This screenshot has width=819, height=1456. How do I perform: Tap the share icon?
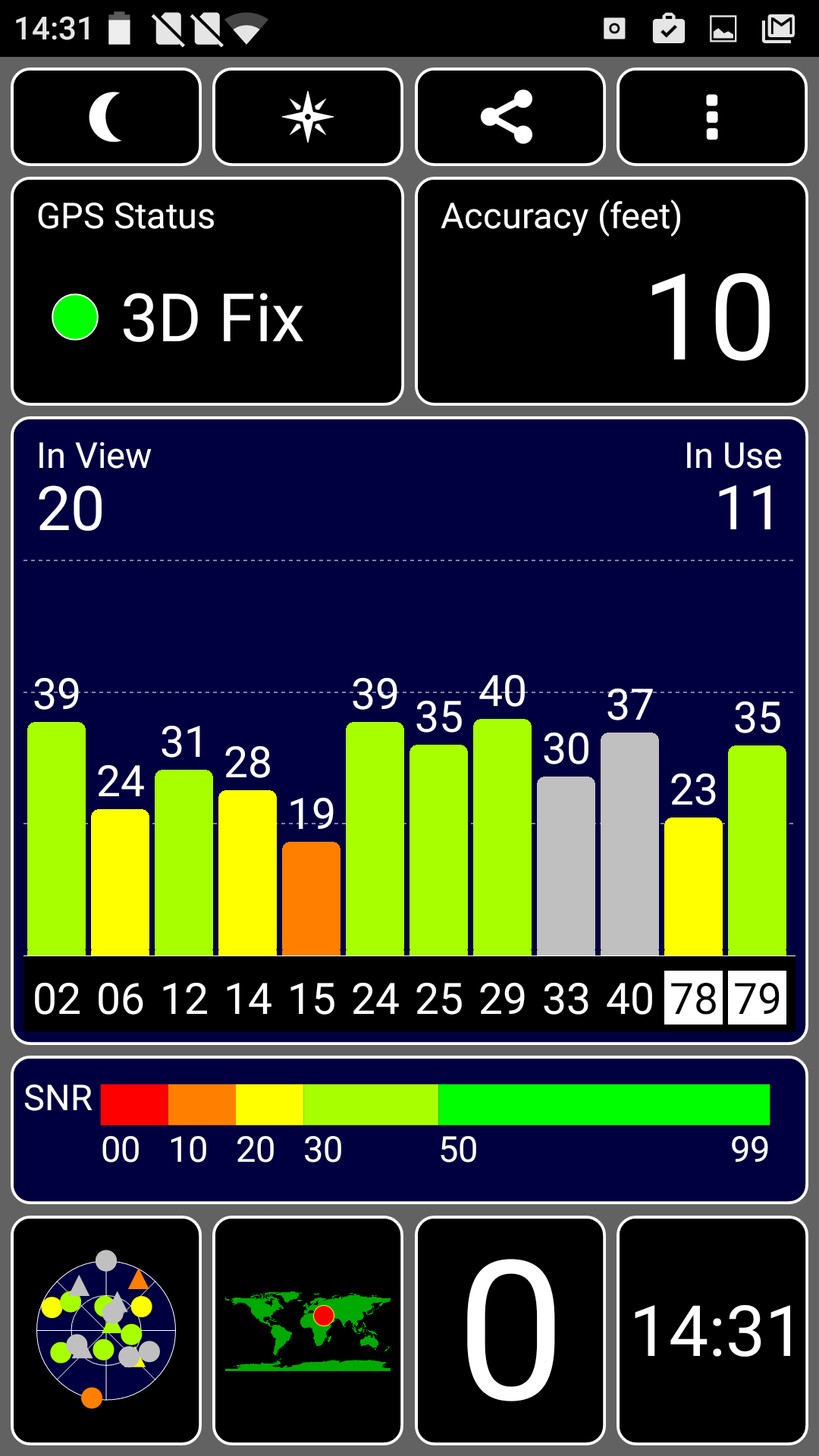[510, 116]
